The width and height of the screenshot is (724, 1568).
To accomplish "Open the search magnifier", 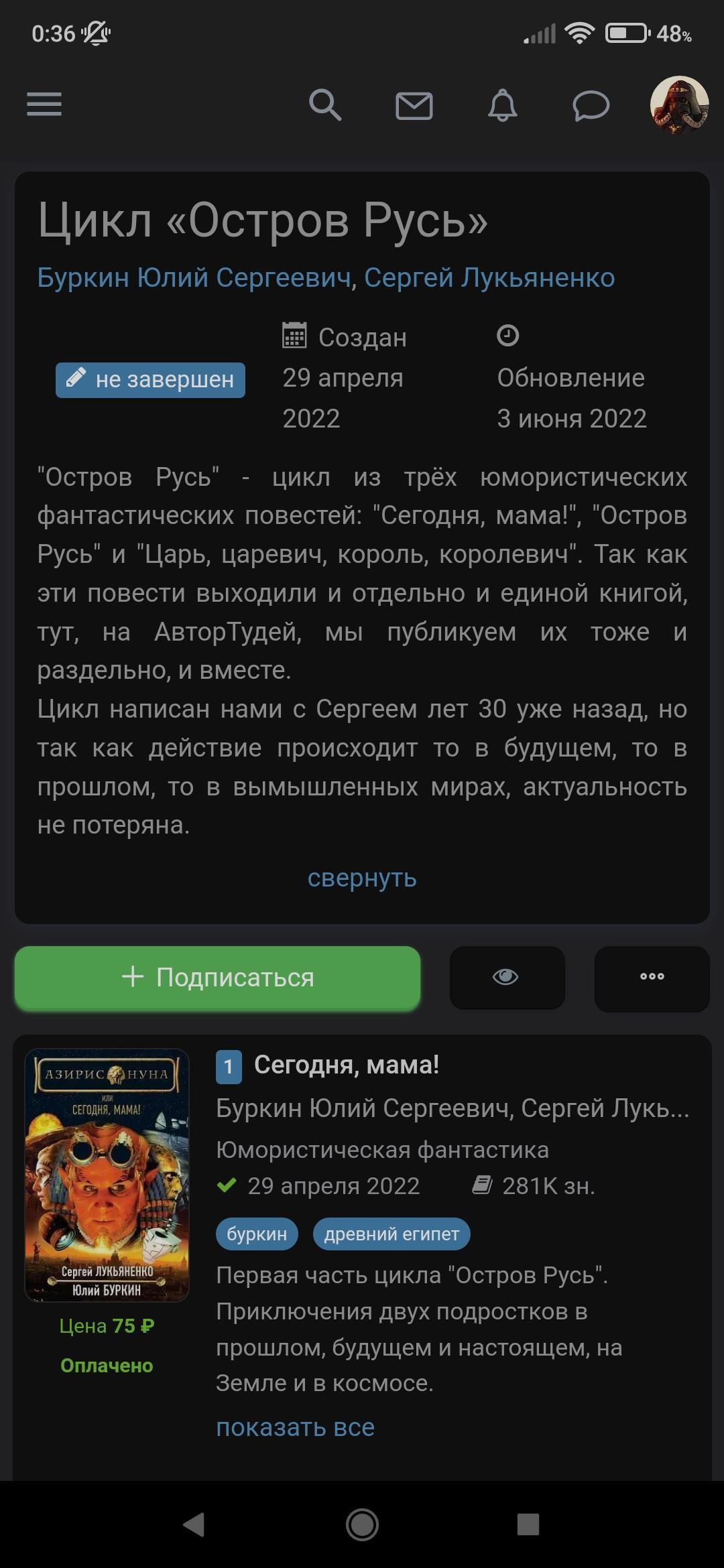I will pyautogui.click(x=325, y=105).
